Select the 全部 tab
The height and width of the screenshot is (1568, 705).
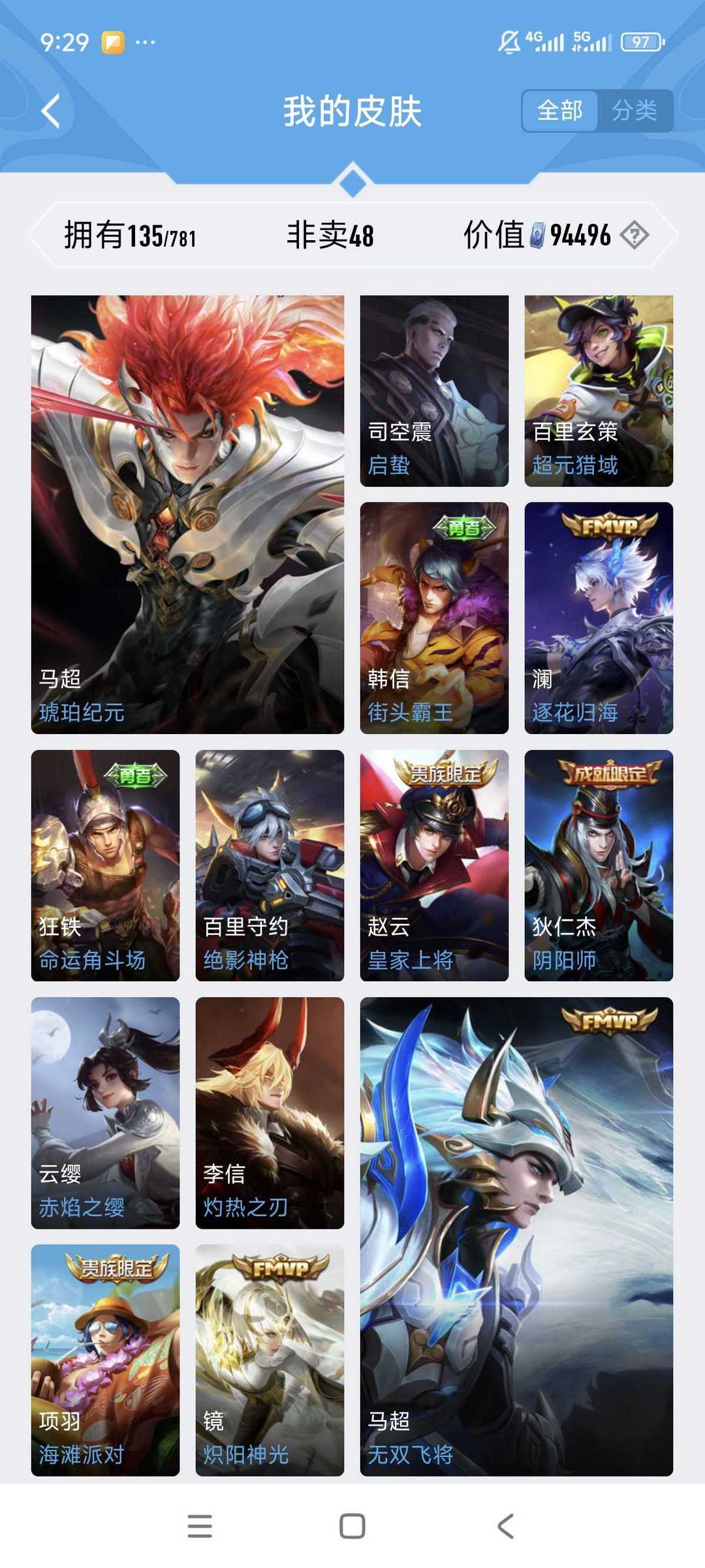[x=560, y=110]
